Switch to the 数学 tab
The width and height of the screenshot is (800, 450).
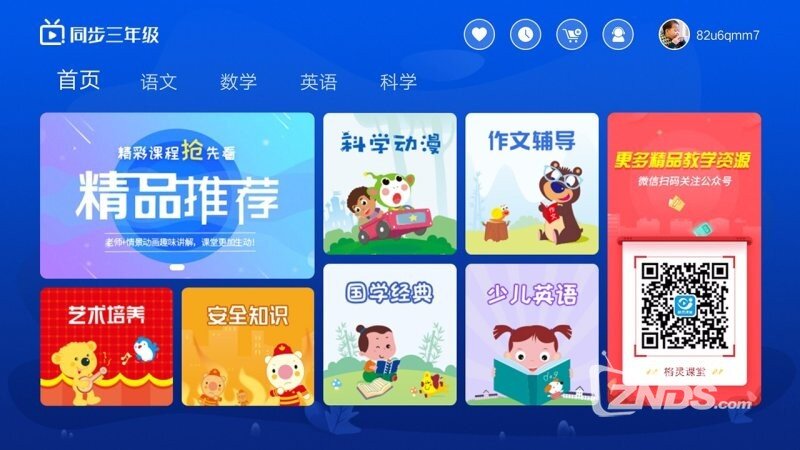point(238,82)
